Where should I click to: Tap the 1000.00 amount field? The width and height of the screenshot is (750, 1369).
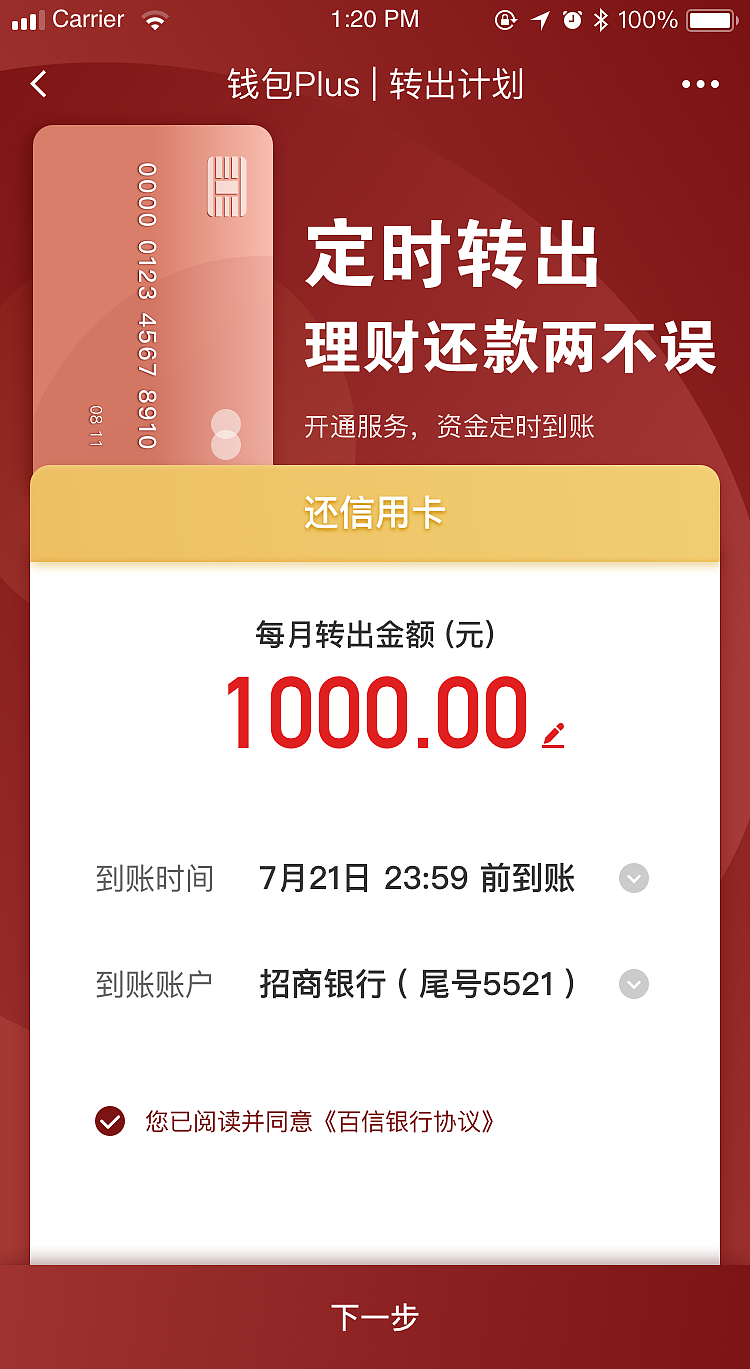(374, 712)
